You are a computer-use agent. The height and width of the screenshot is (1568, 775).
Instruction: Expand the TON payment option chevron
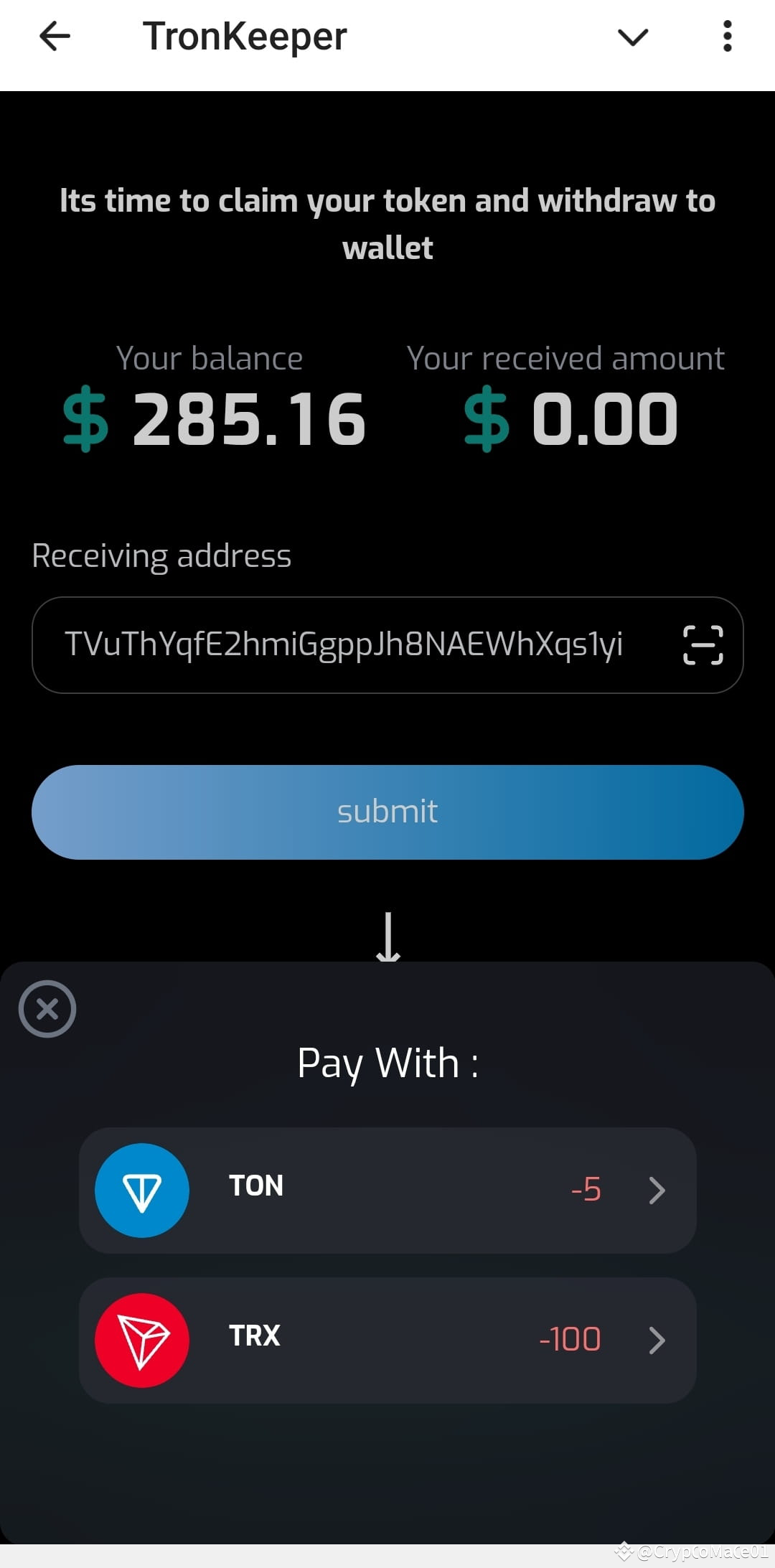tap(657, 1190)
